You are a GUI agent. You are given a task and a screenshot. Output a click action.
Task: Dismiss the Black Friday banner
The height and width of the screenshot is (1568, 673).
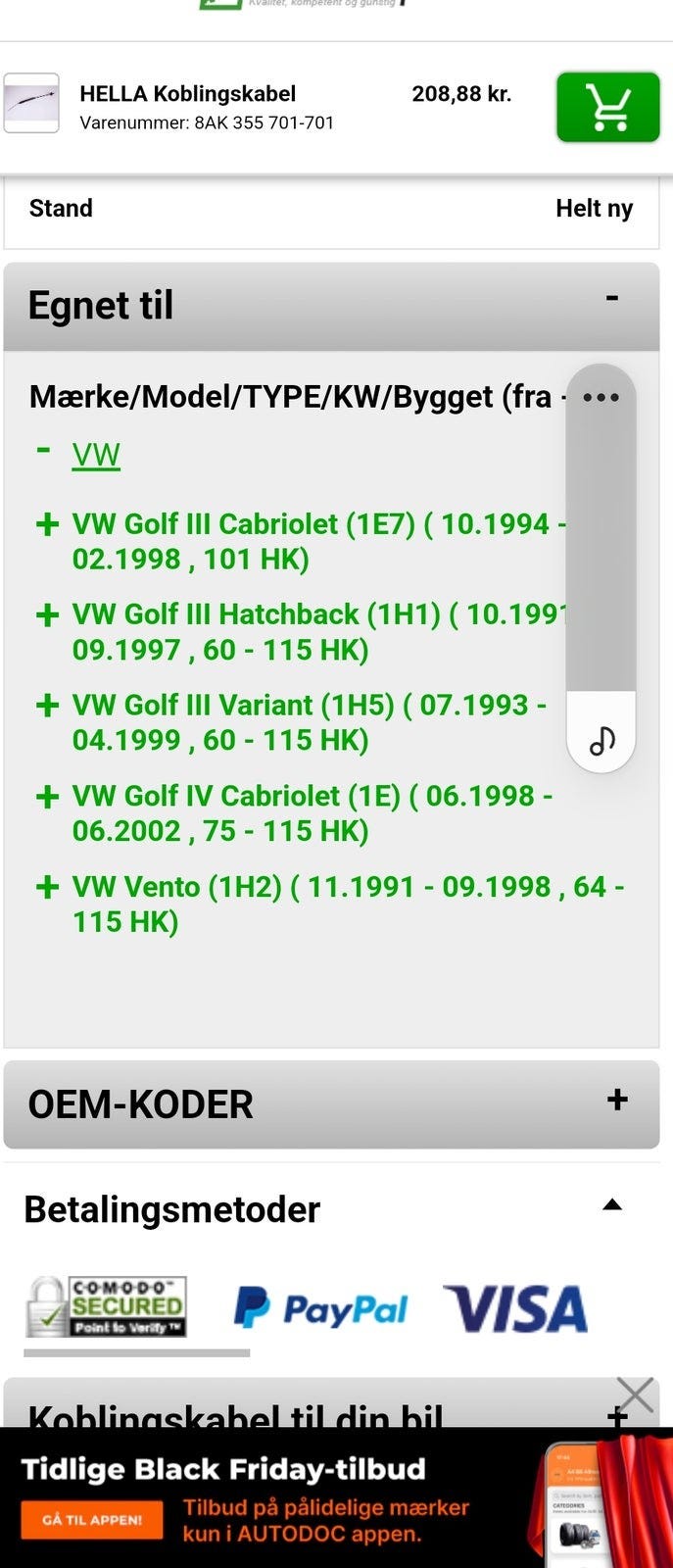(635, 1394)
